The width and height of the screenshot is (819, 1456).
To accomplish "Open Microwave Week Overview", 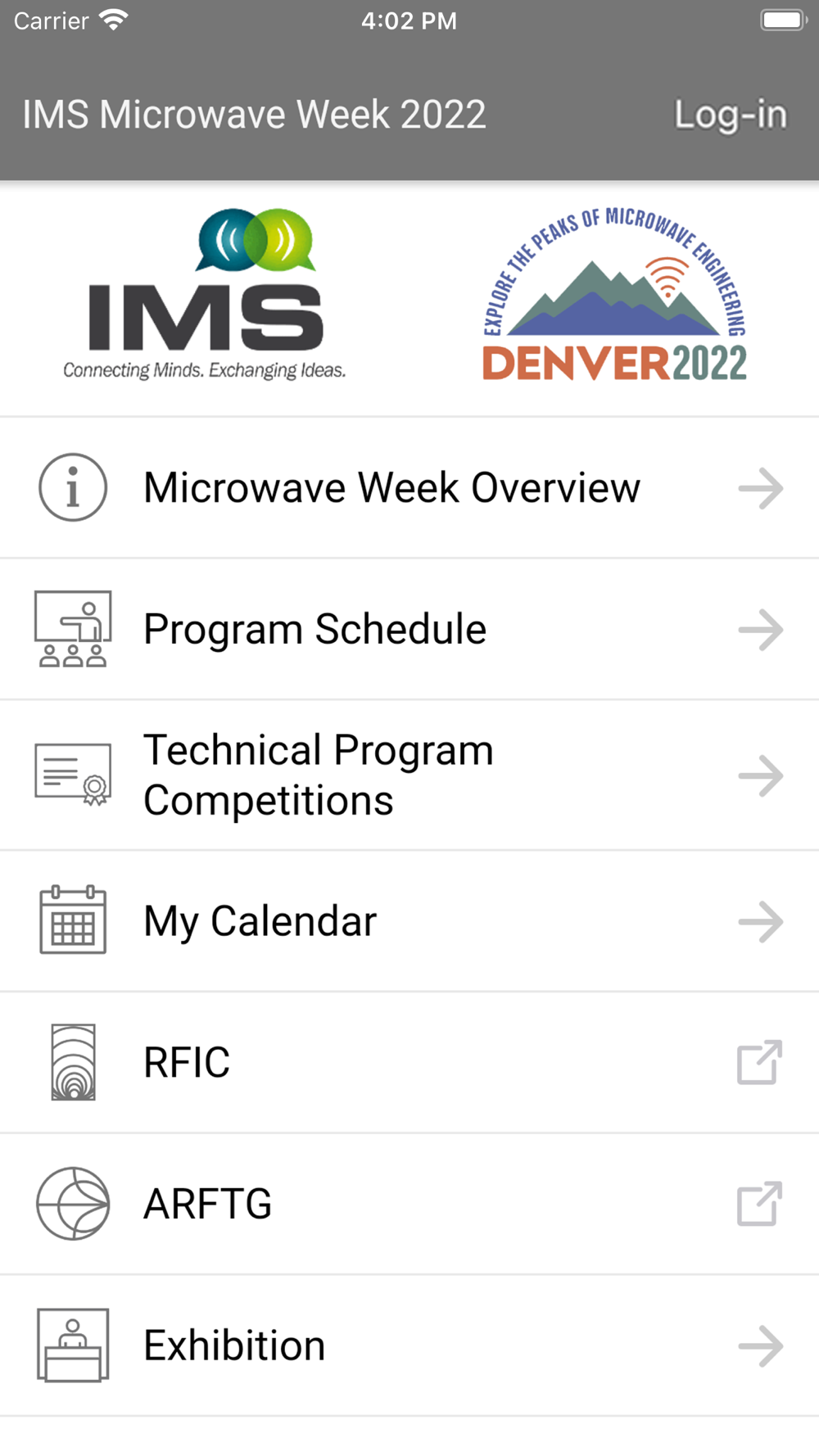I will (409, 488).
